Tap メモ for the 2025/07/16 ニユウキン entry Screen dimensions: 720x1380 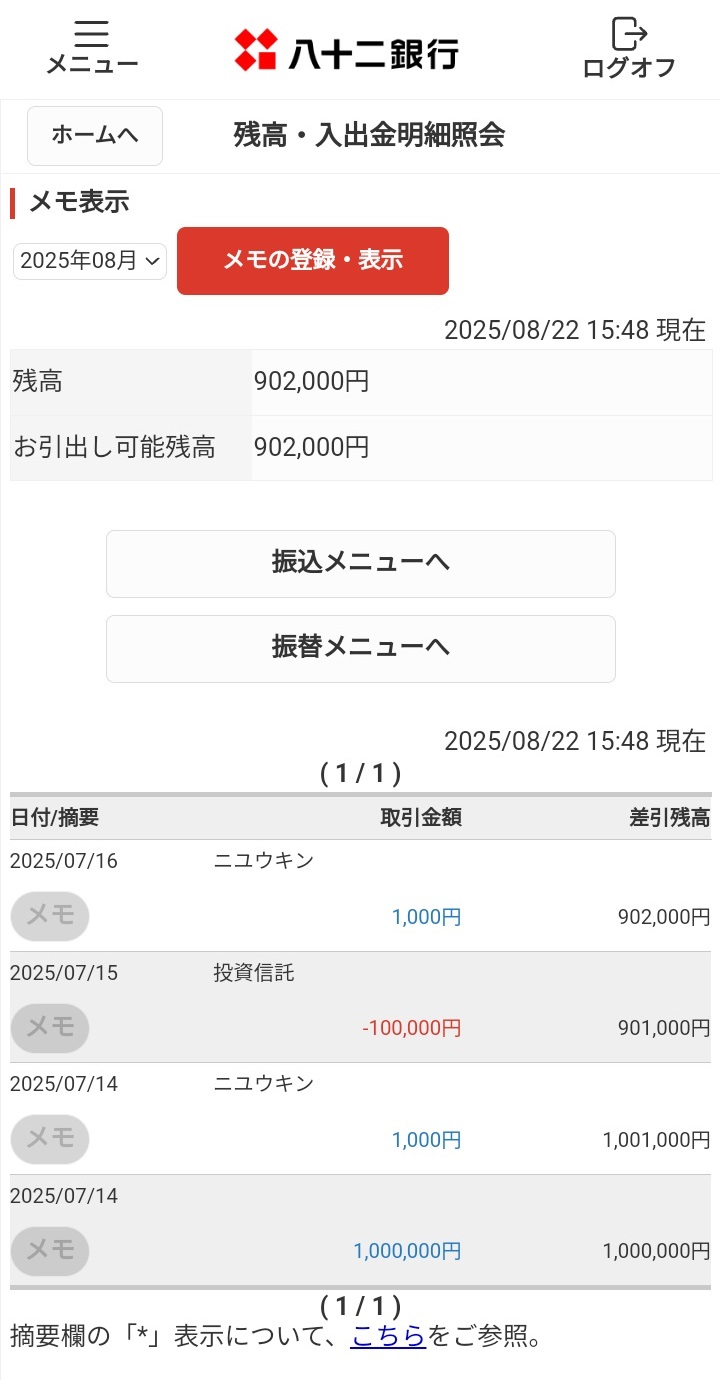point(50,916)
